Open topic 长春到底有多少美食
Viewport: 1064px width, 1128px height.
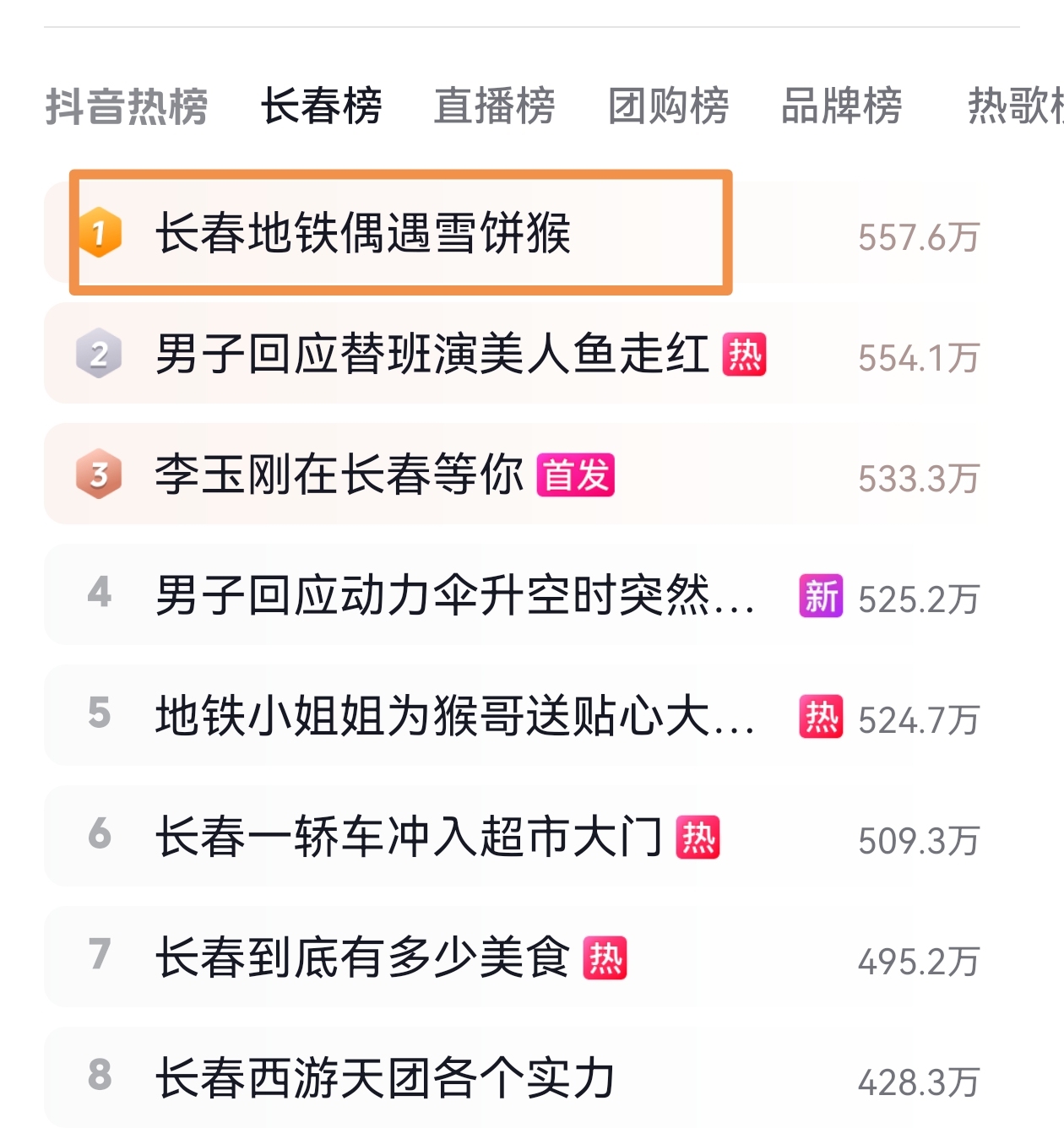[363, 957]
